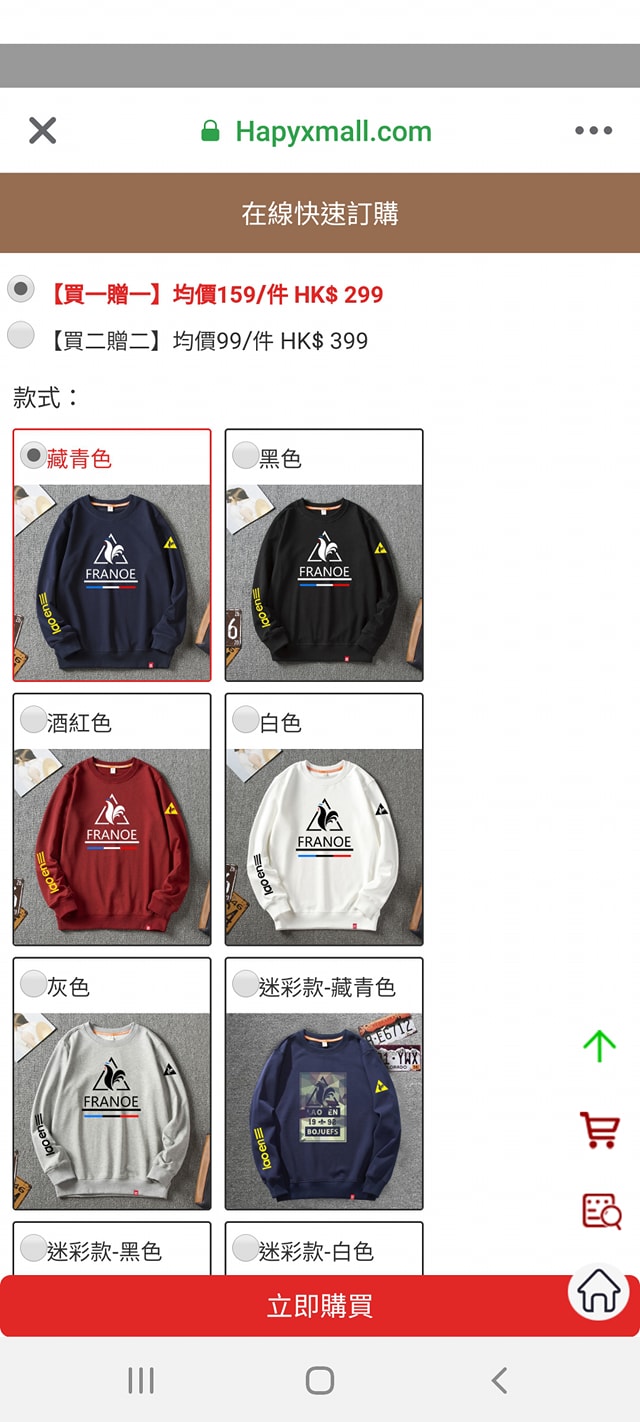Tap 立即購買 to buy now
640x1422 pixels.
(x=320, y=1306)
